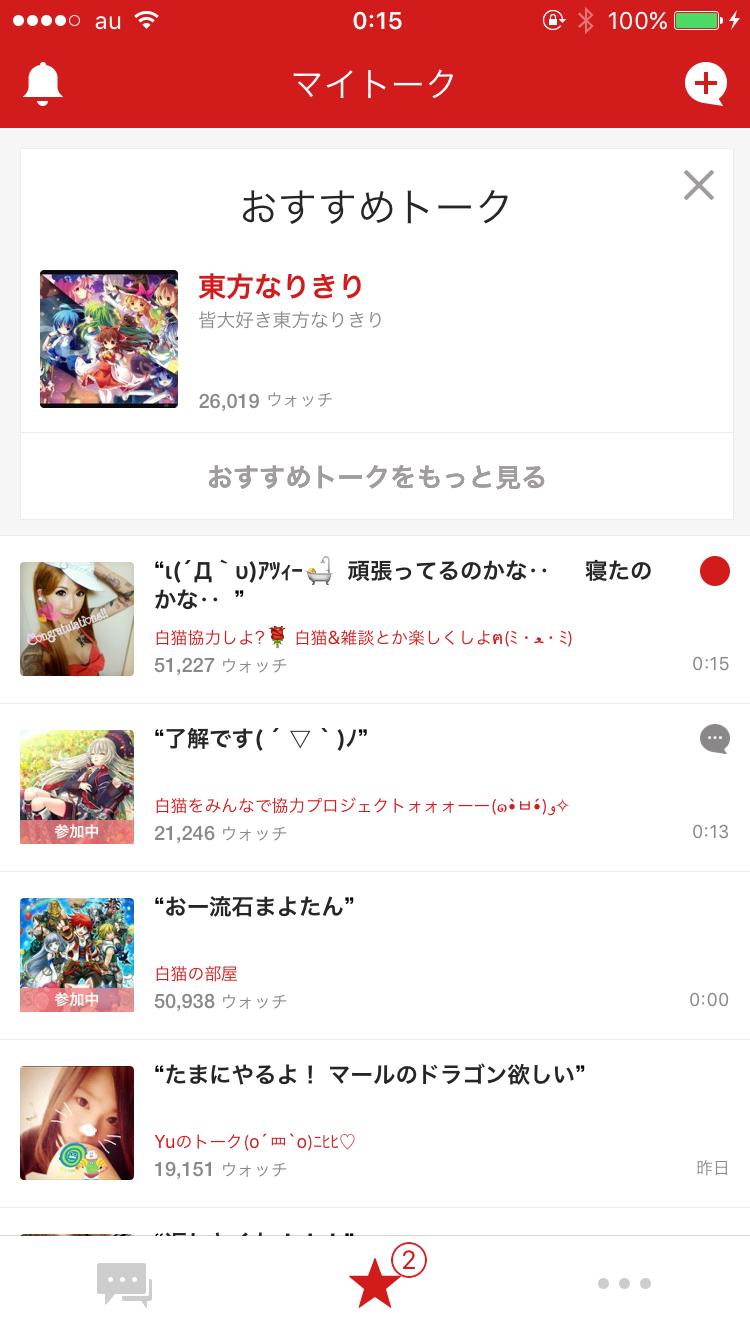This screenshot has height=1334, width=750.
Task: Select the 白猫協力しよ talk thumbnail
Action: (77, 618)
